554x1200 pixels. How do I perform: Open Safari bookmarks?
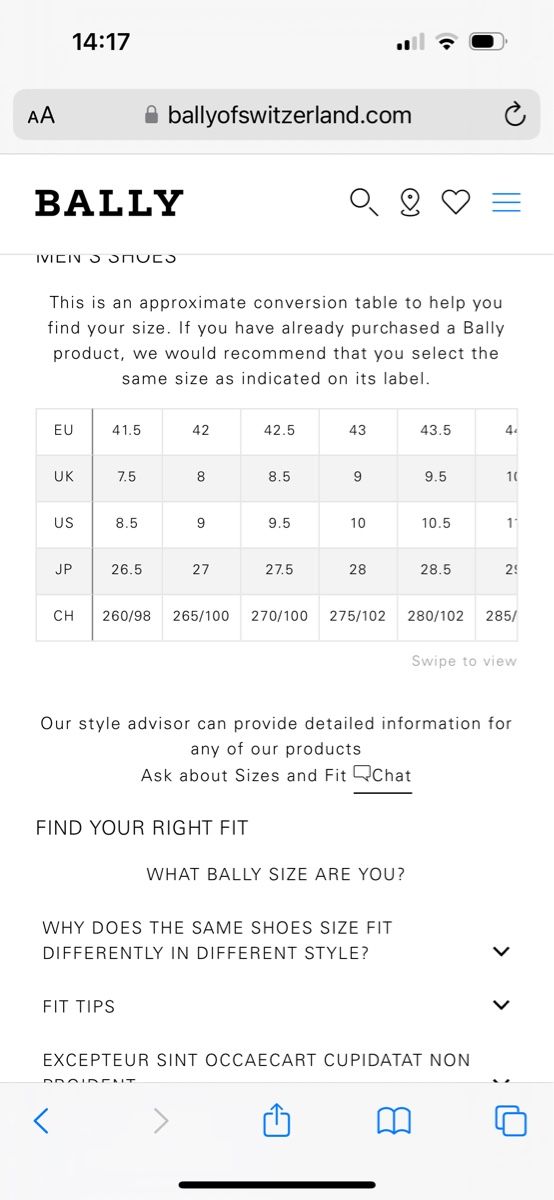pos(394,1121)
